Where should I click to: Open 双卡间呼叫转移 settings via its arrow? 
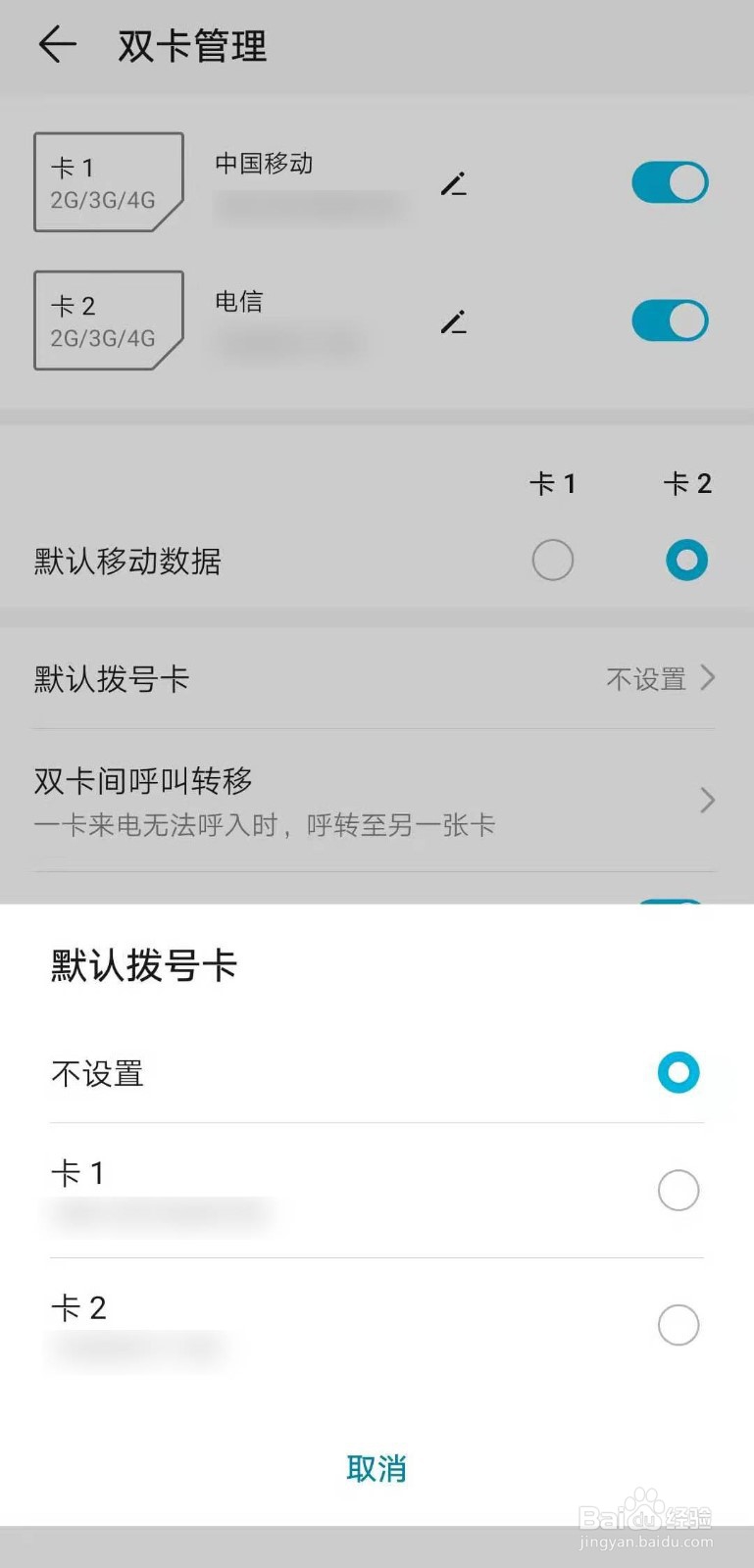coord(708,801)
